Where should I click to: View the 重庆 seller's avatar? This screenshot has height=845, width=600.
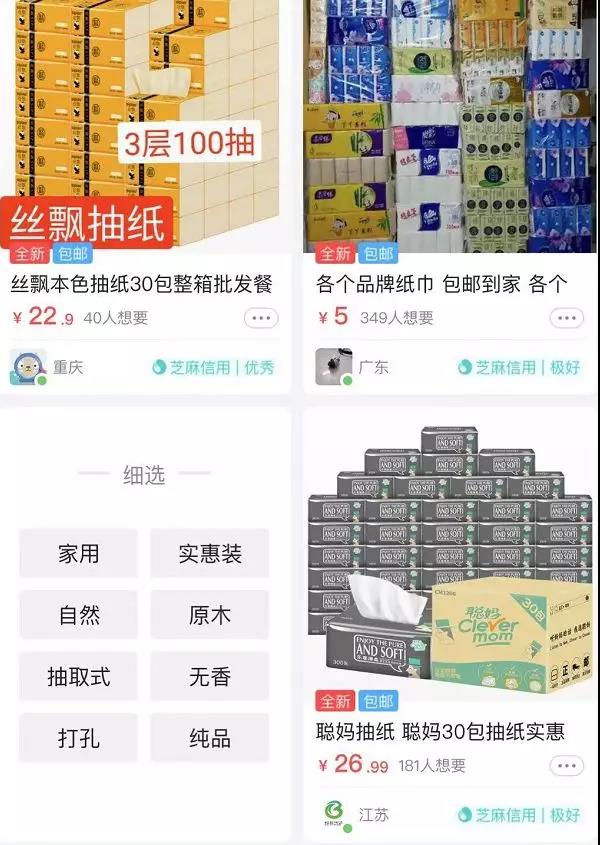tap(28, 367)
